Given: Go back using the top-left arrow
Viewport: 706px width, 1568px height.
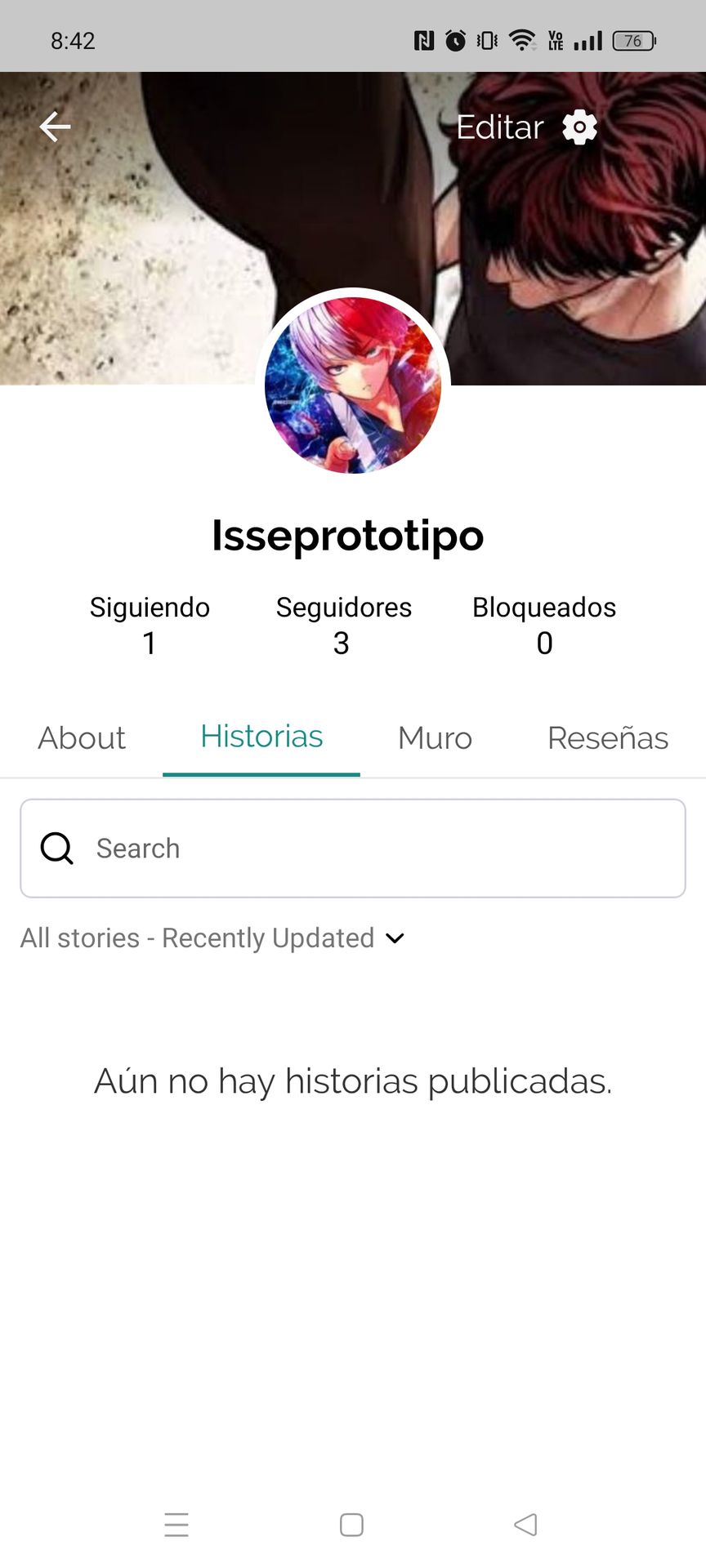Looking at the screenshot, I should (x=55, y=127).
